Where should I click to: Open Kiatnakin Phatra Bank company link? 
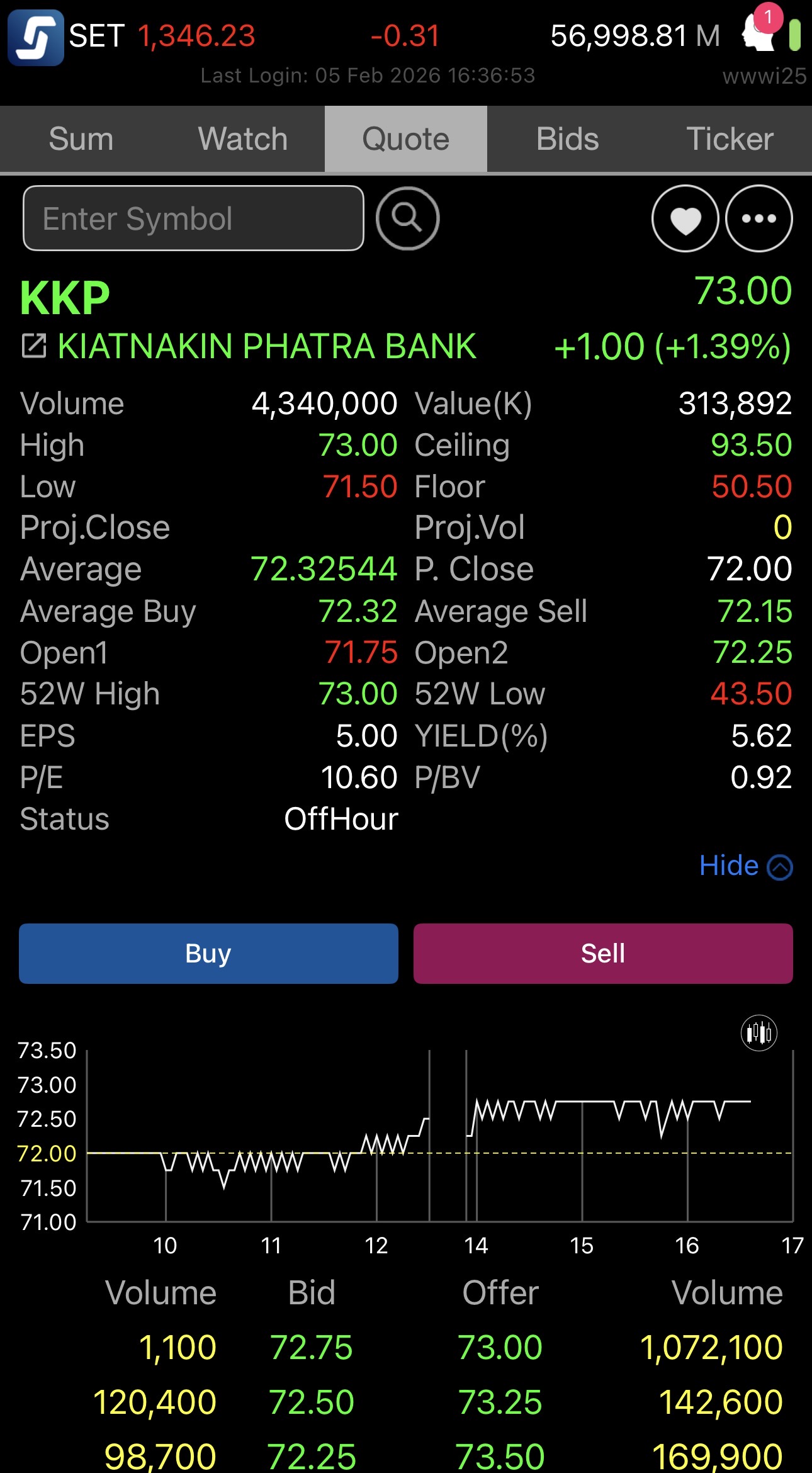pyautogui.click(x=249, y=346)
